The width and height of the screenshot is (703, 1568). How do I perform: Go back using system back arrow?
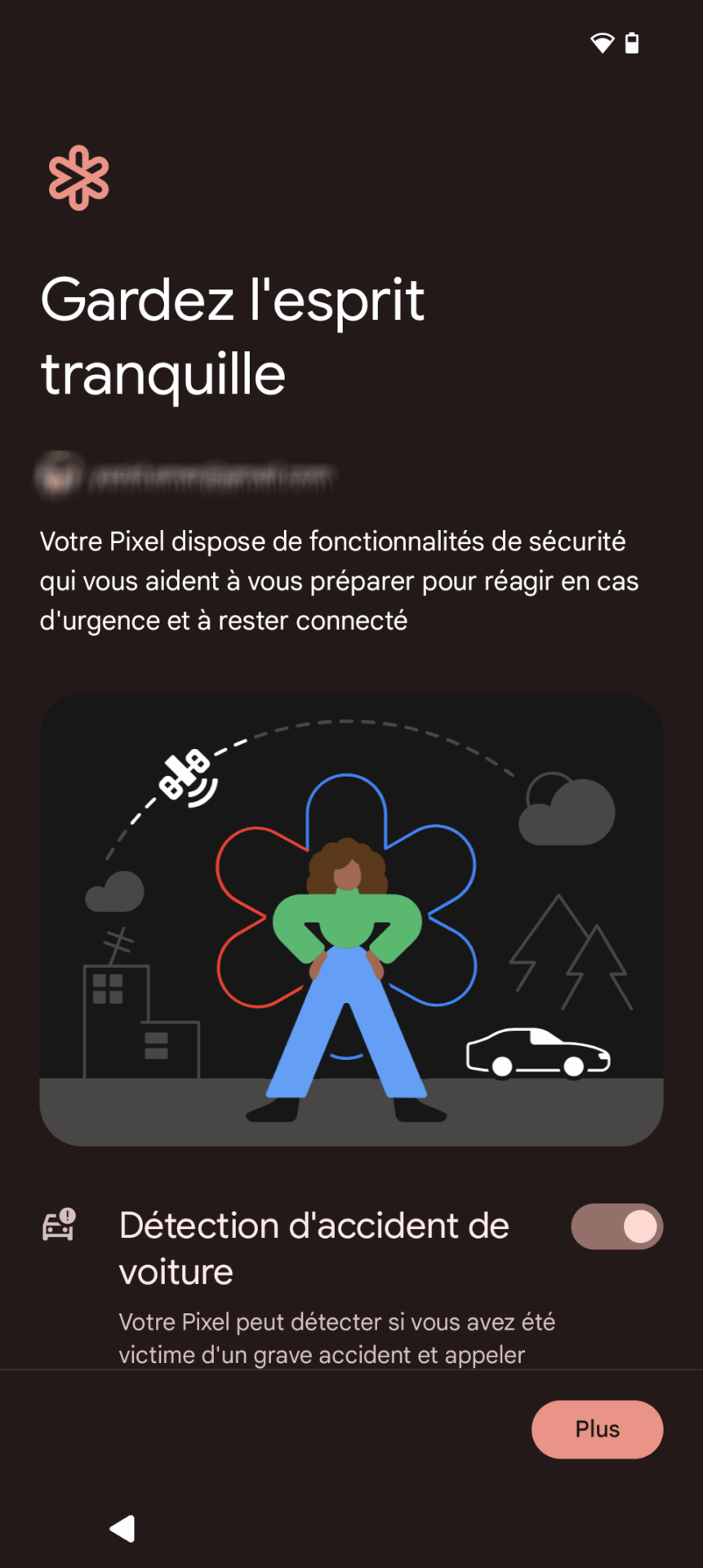122,1528
